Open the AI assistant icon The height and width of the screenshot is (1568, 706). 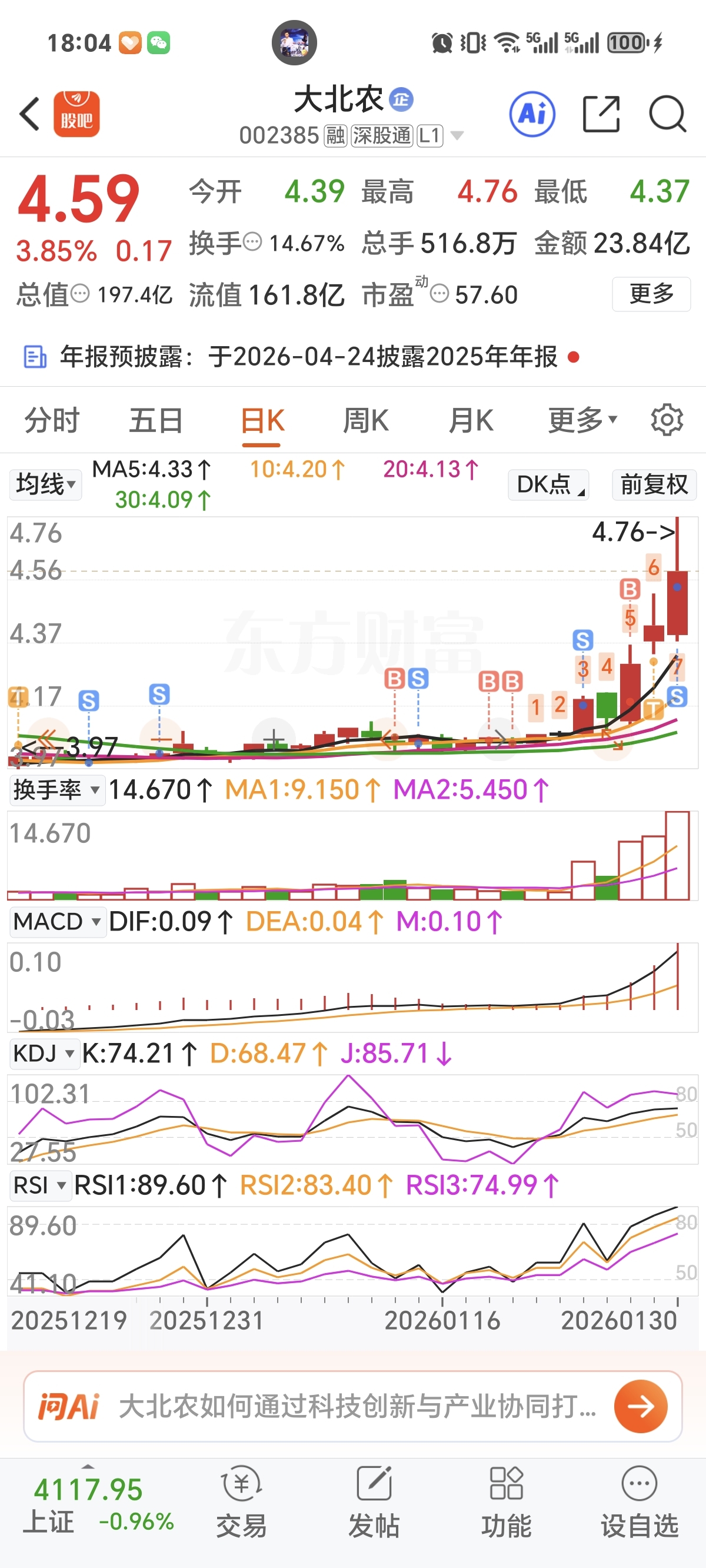coord(532,114)
